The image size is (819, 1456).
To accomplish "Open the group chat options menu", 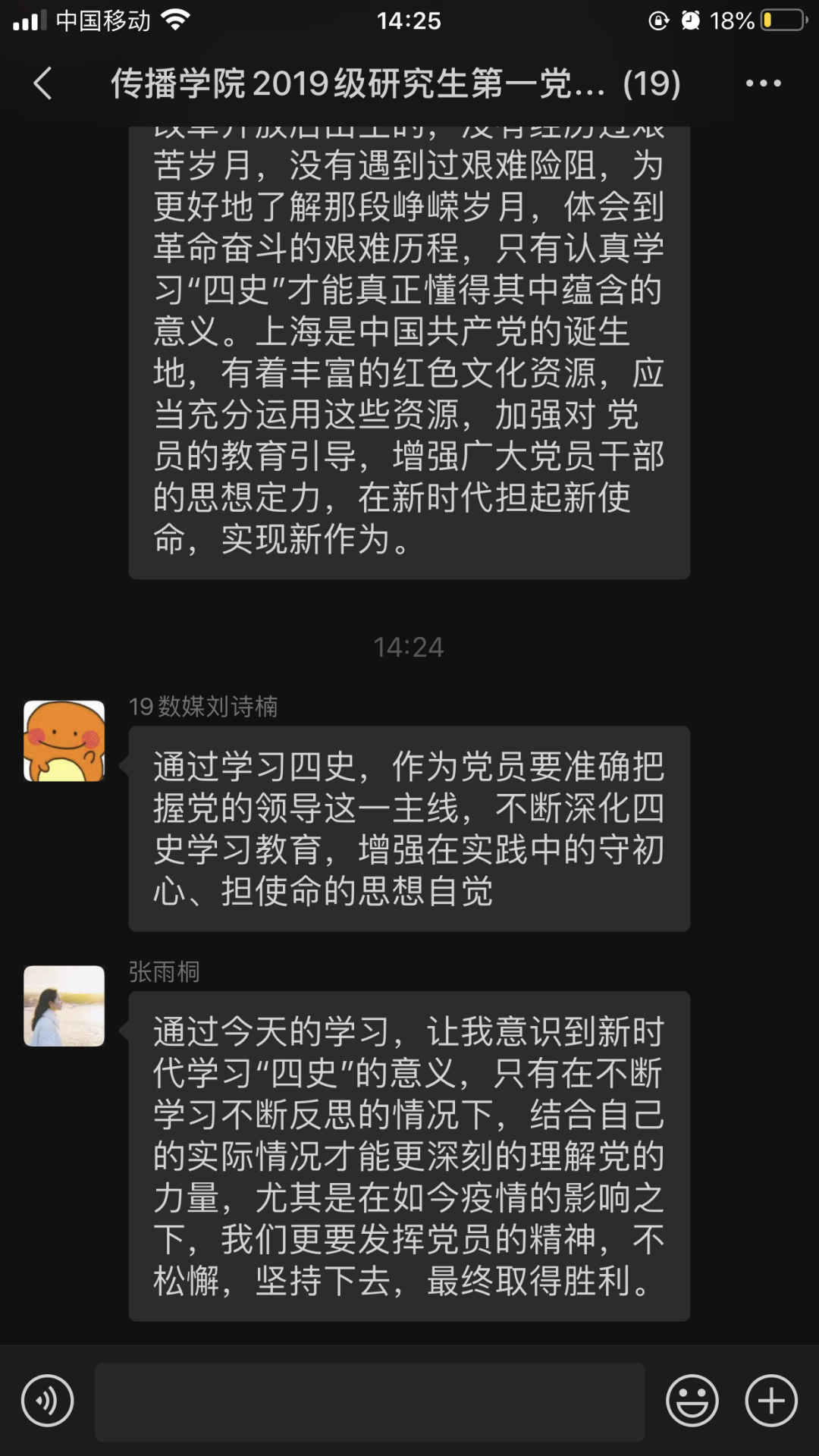I will click(763, 83).
